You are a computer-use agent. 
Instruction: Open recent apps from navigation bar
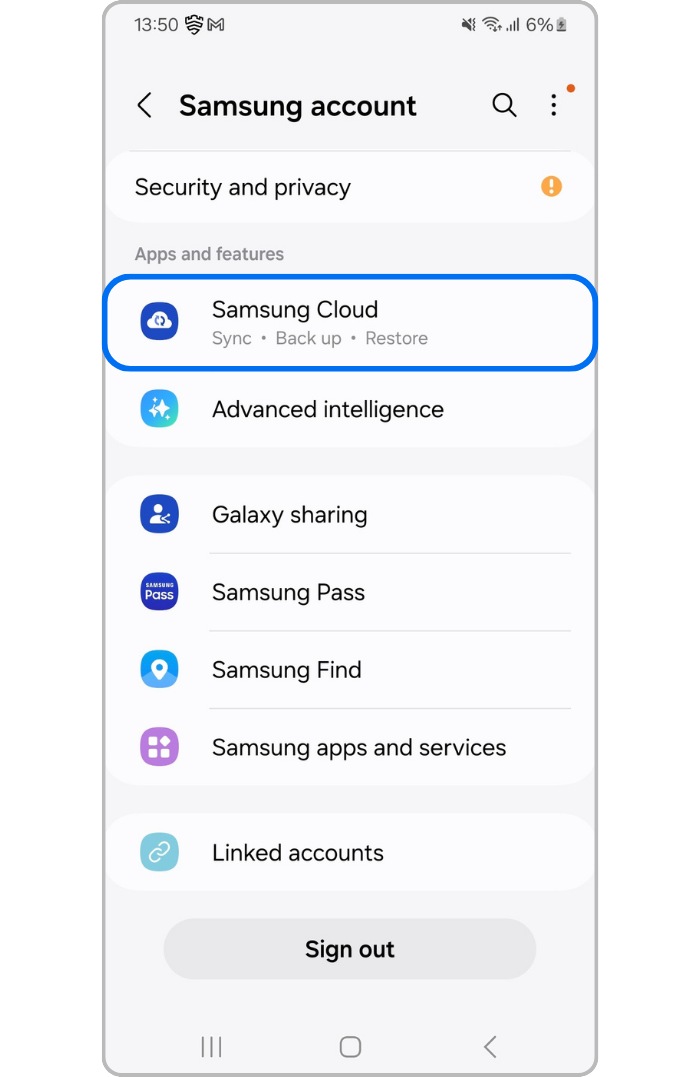(211, 1046)
